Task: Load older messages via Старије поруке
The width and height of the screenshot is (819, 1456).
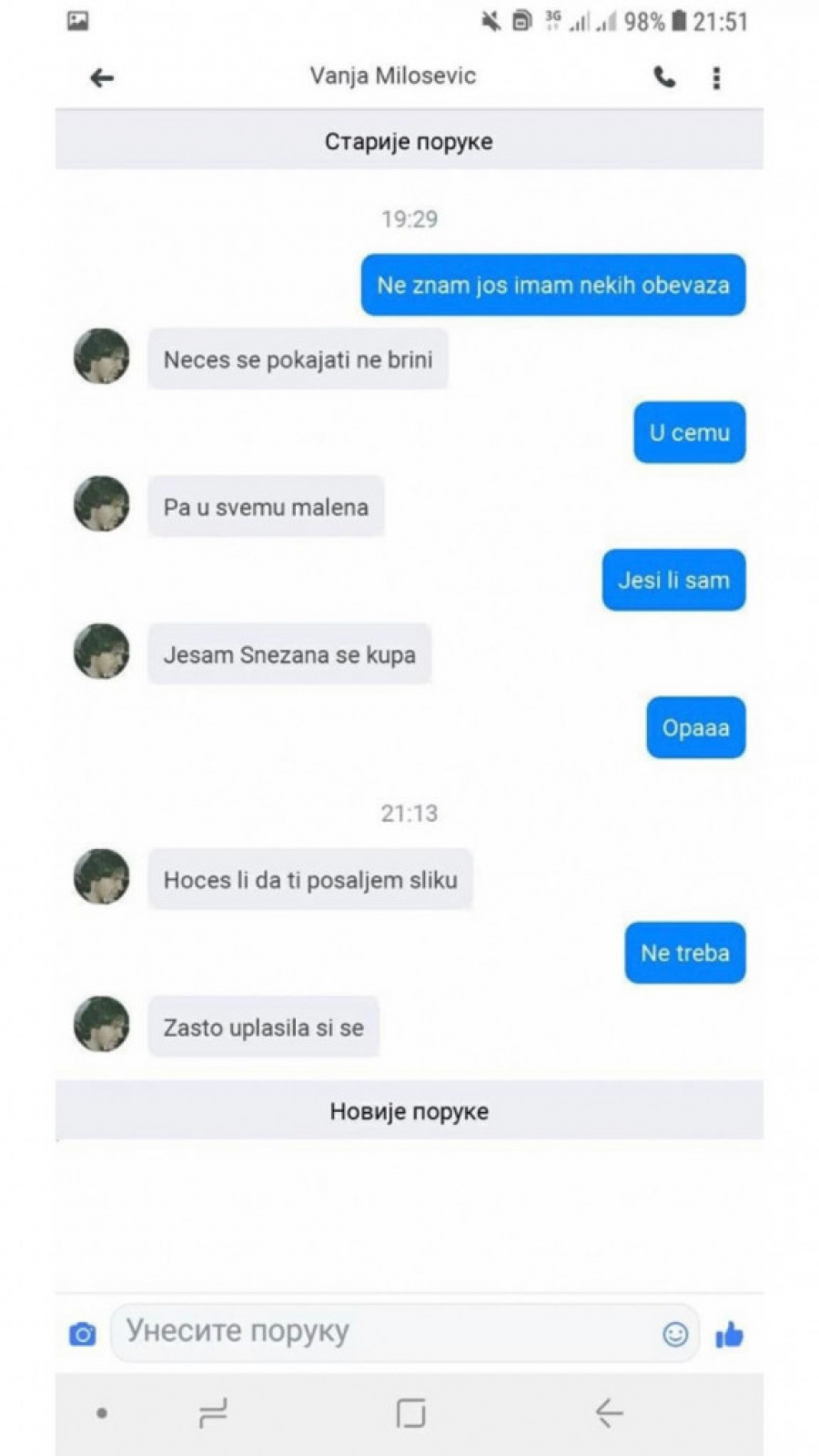Action: (x=409, y=141)
